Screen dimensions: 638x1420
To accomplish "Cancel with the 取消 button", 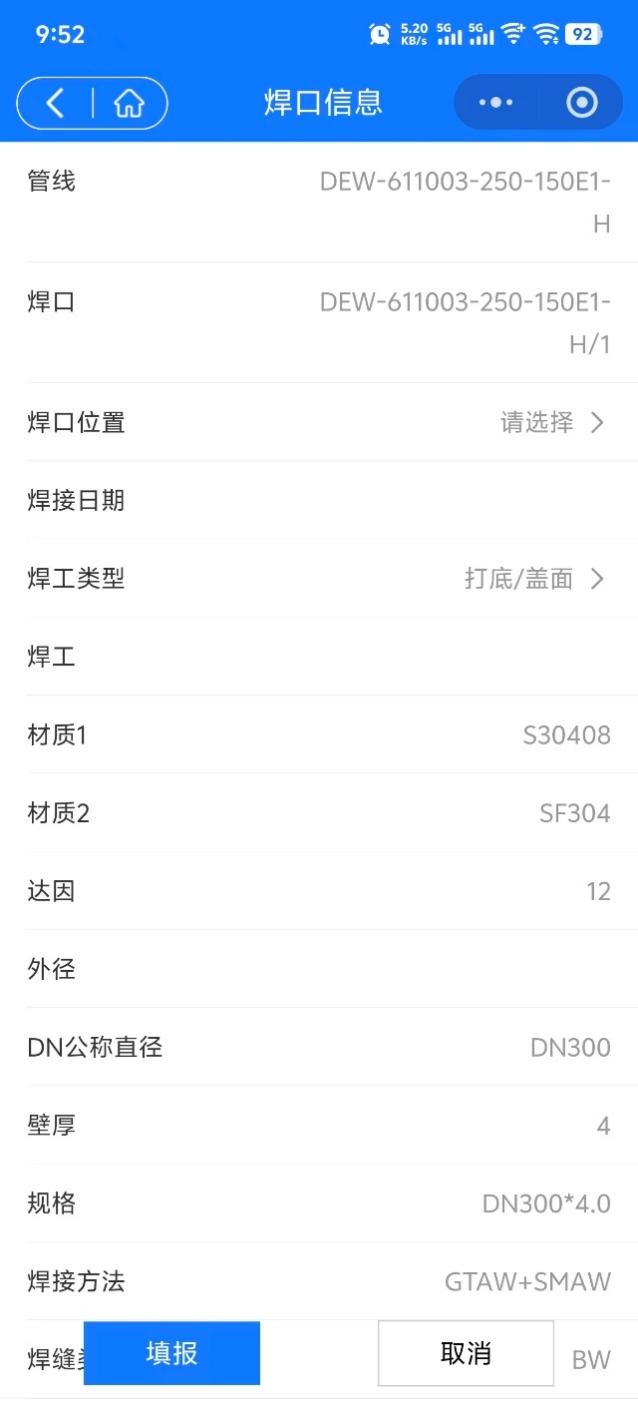I will point(465,1353).
